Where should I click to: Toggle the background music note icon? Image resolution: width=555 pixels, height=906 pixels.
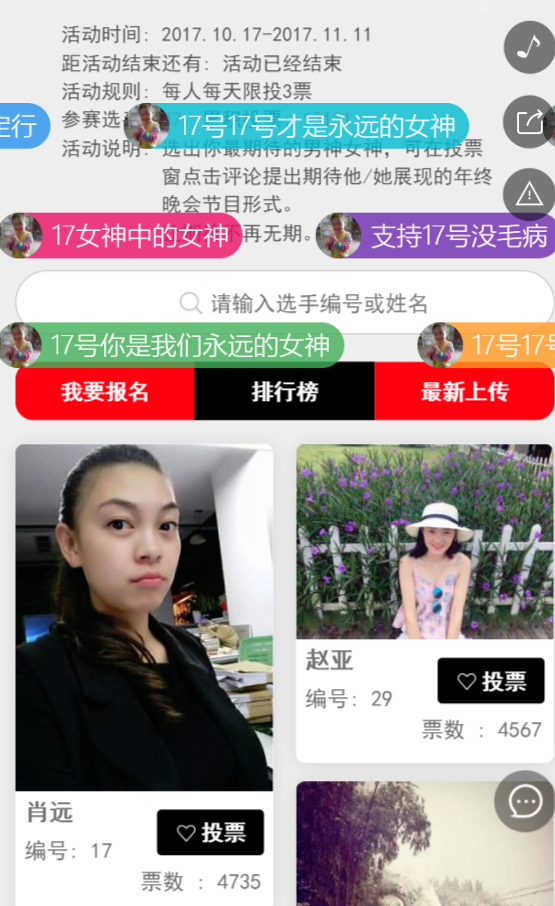530,47
